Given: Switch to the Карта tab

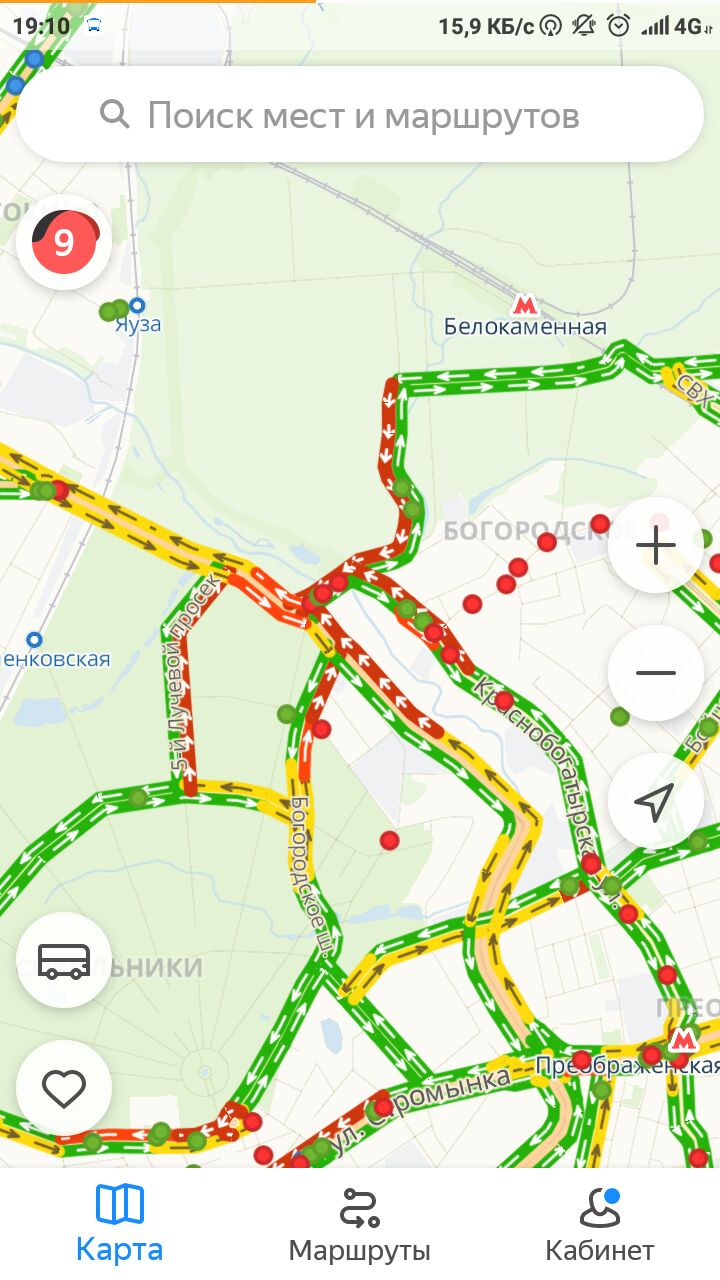Looking at the screenshot, I should tap(119, 1223).
